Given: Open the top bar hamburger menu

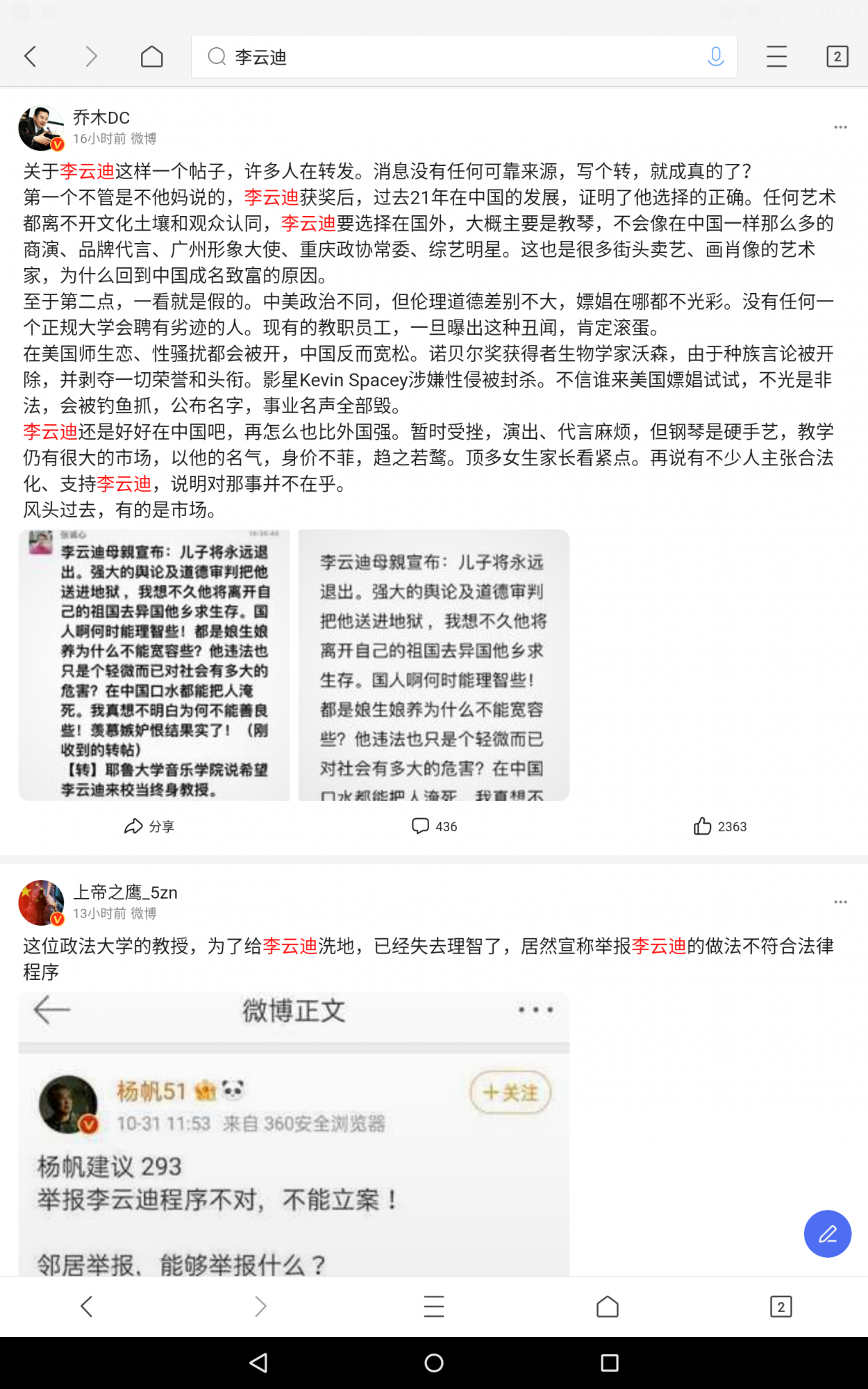Looking at the screenshot, I should (776, 56).
